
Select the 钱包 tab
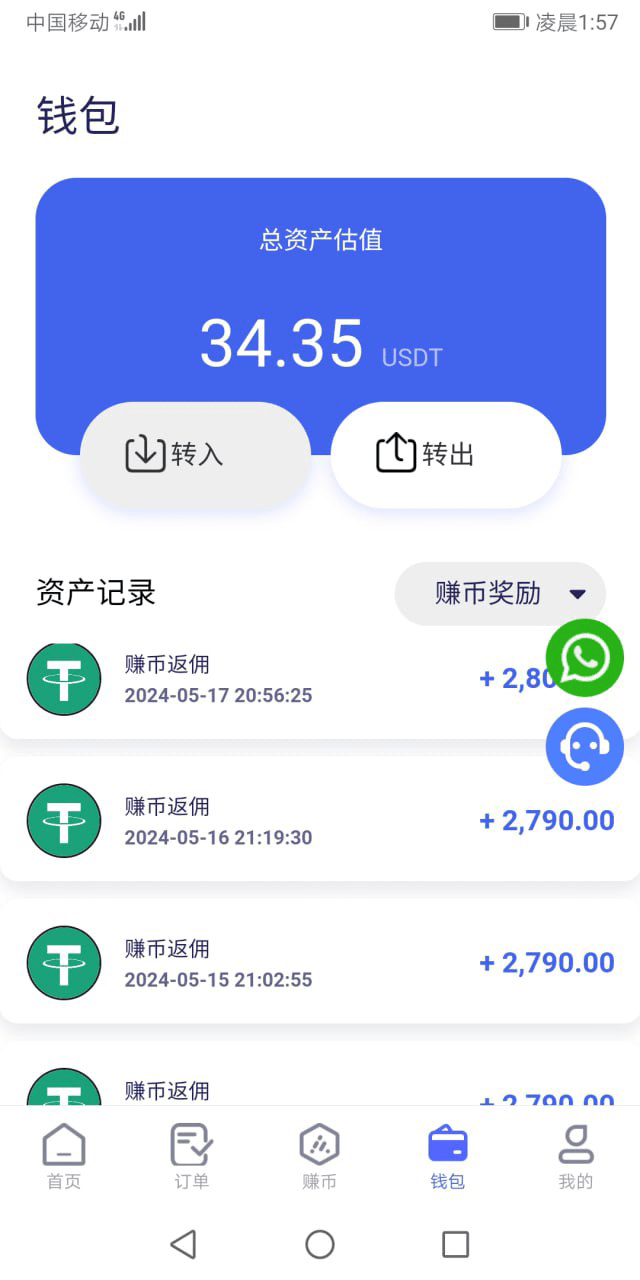(x=447, y=1157)
